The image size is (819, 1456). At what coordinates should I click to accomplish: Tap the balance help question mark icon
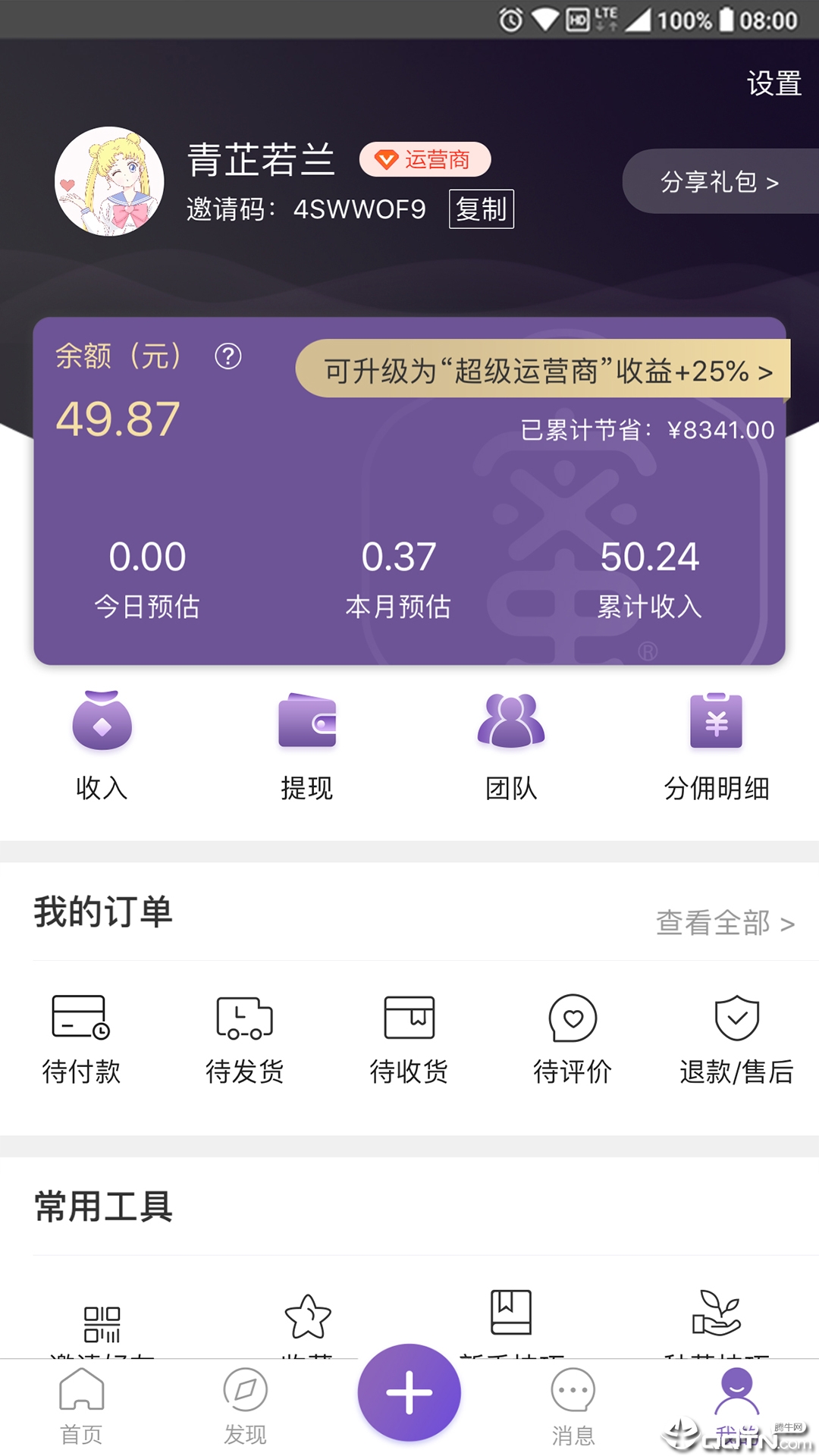pyautogui.click(x=227, y=356)
